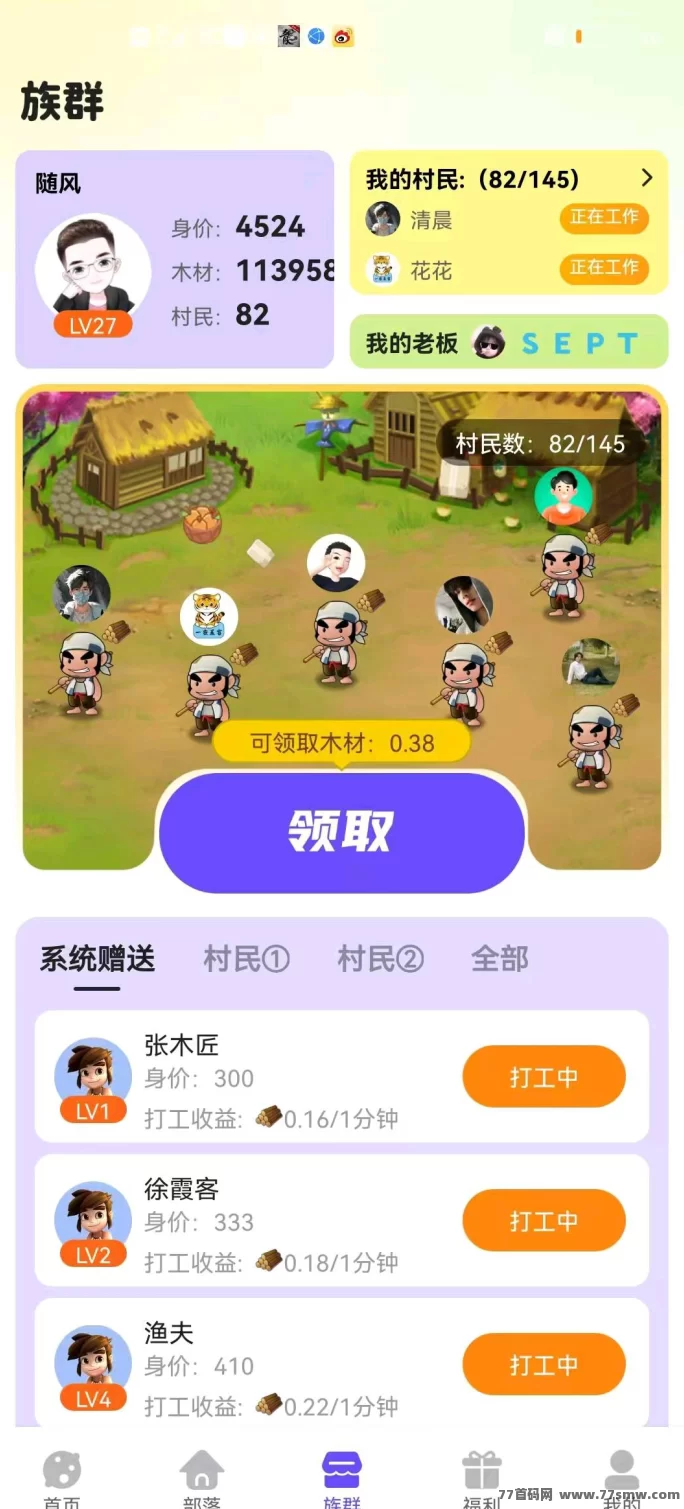The image size is (684, 1509).
Task: Tap the tiger-avatar villager in the farm
Action: 209,617
